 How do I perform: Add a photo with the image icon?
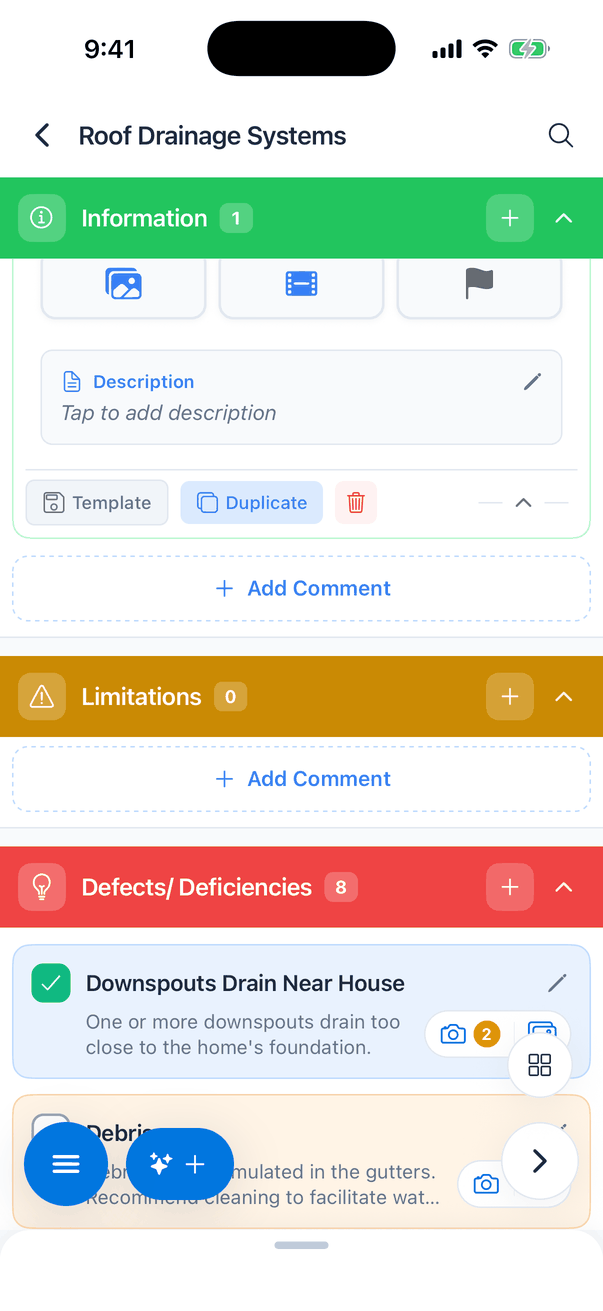[123, 285]
